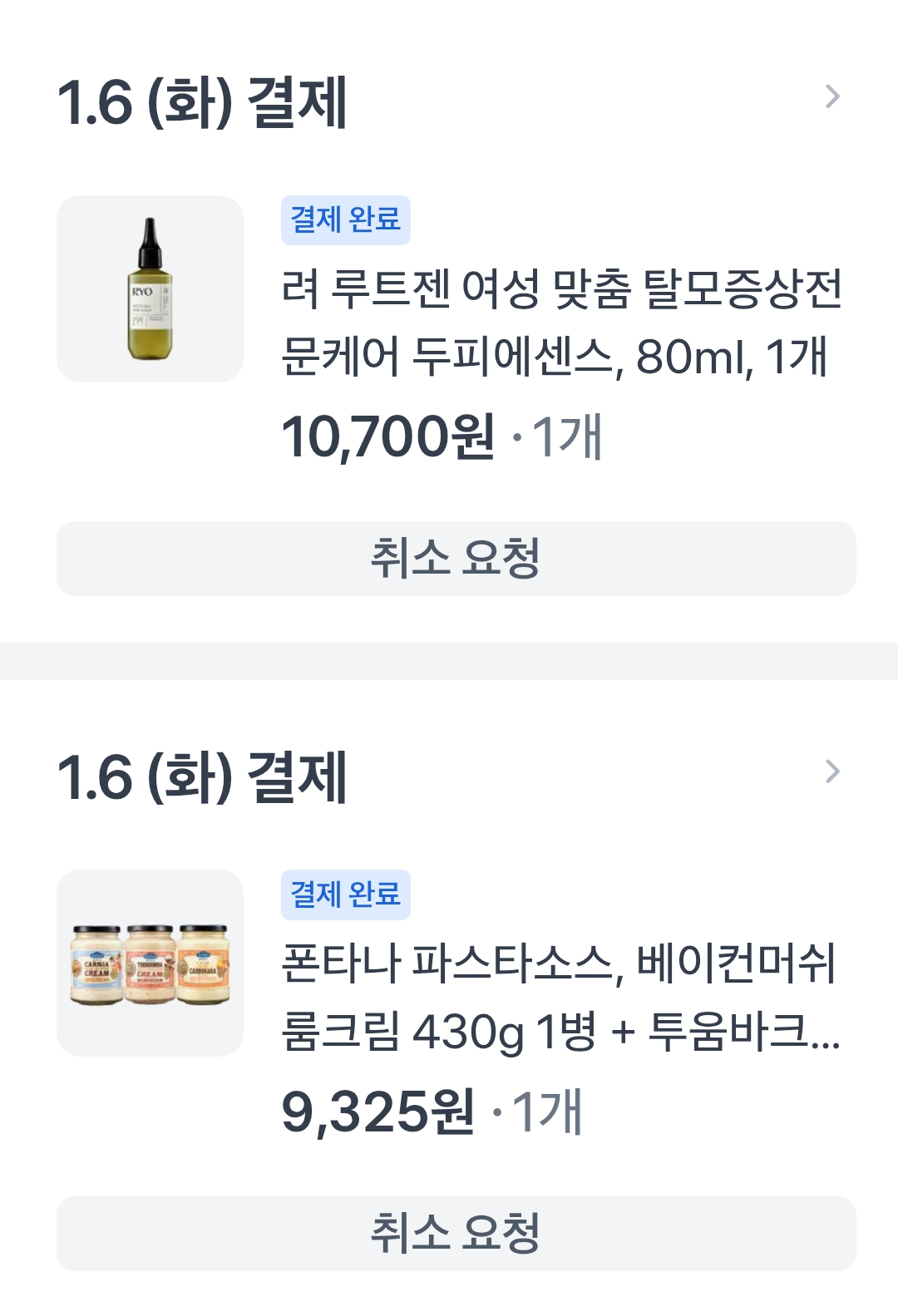
Task: Open the 려 루트젠 두피에센스 product thumbnail
Action: click(x=150, y=289)
